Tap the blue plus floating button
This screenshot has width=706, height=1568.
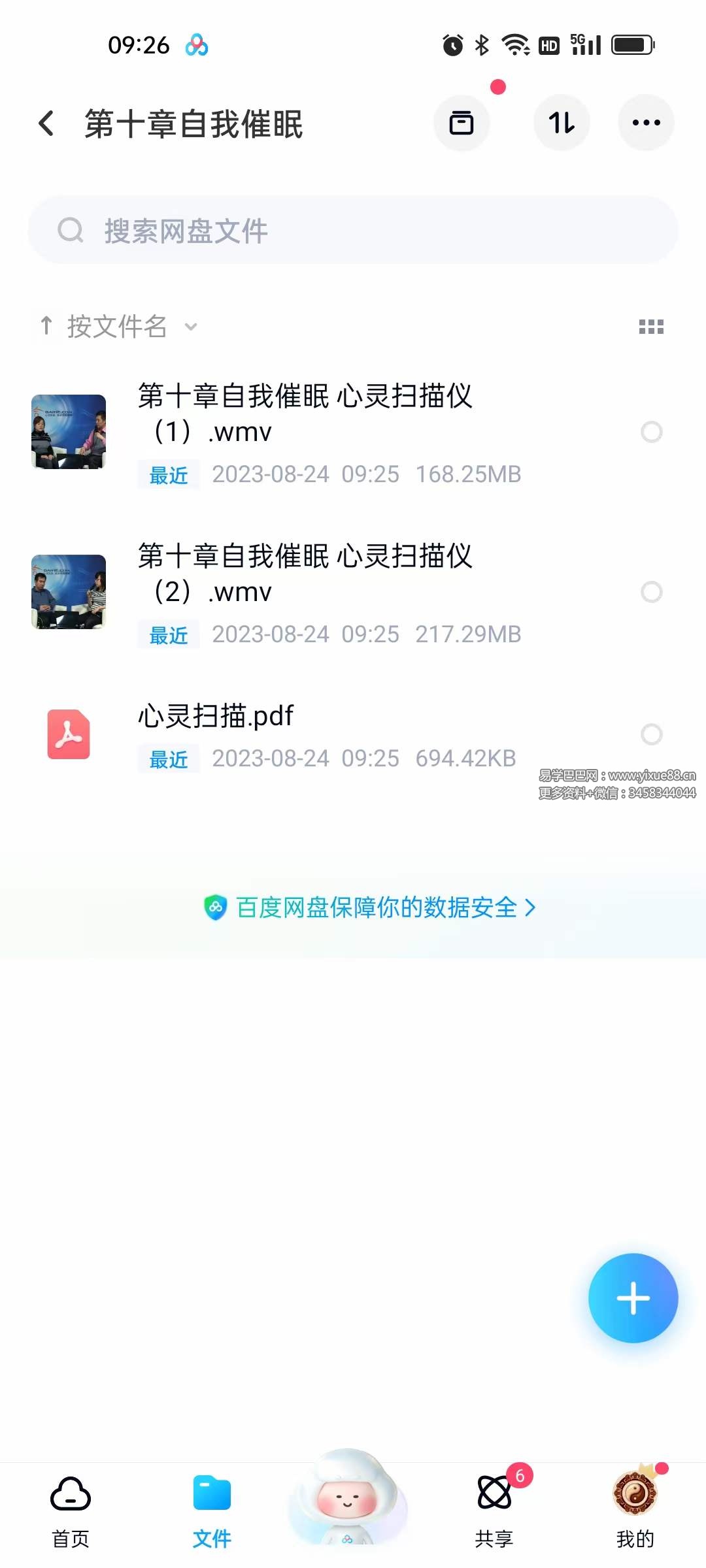(x=633, y=1298)
